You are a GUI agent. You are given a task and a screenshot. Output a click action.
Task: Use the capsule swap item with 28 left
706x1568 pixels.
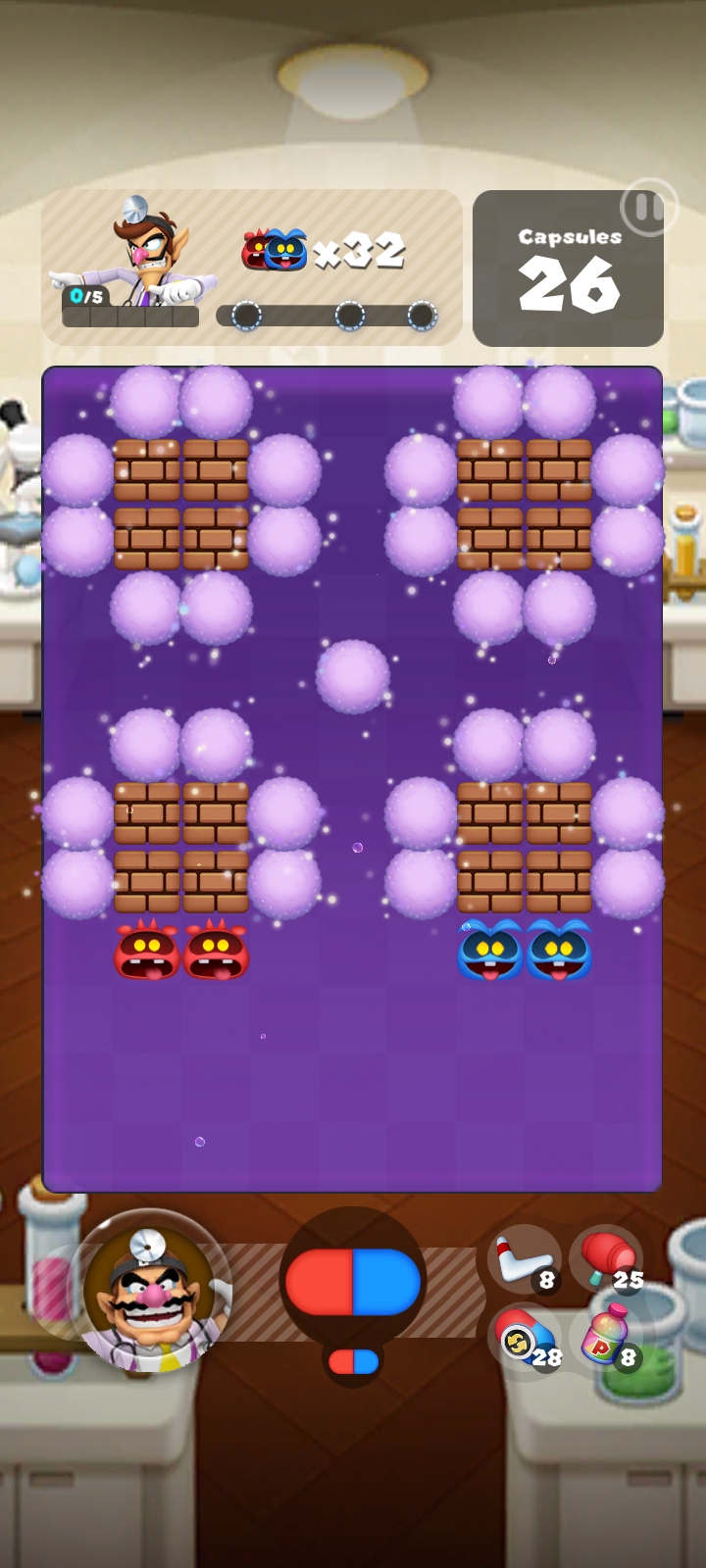526,1342
